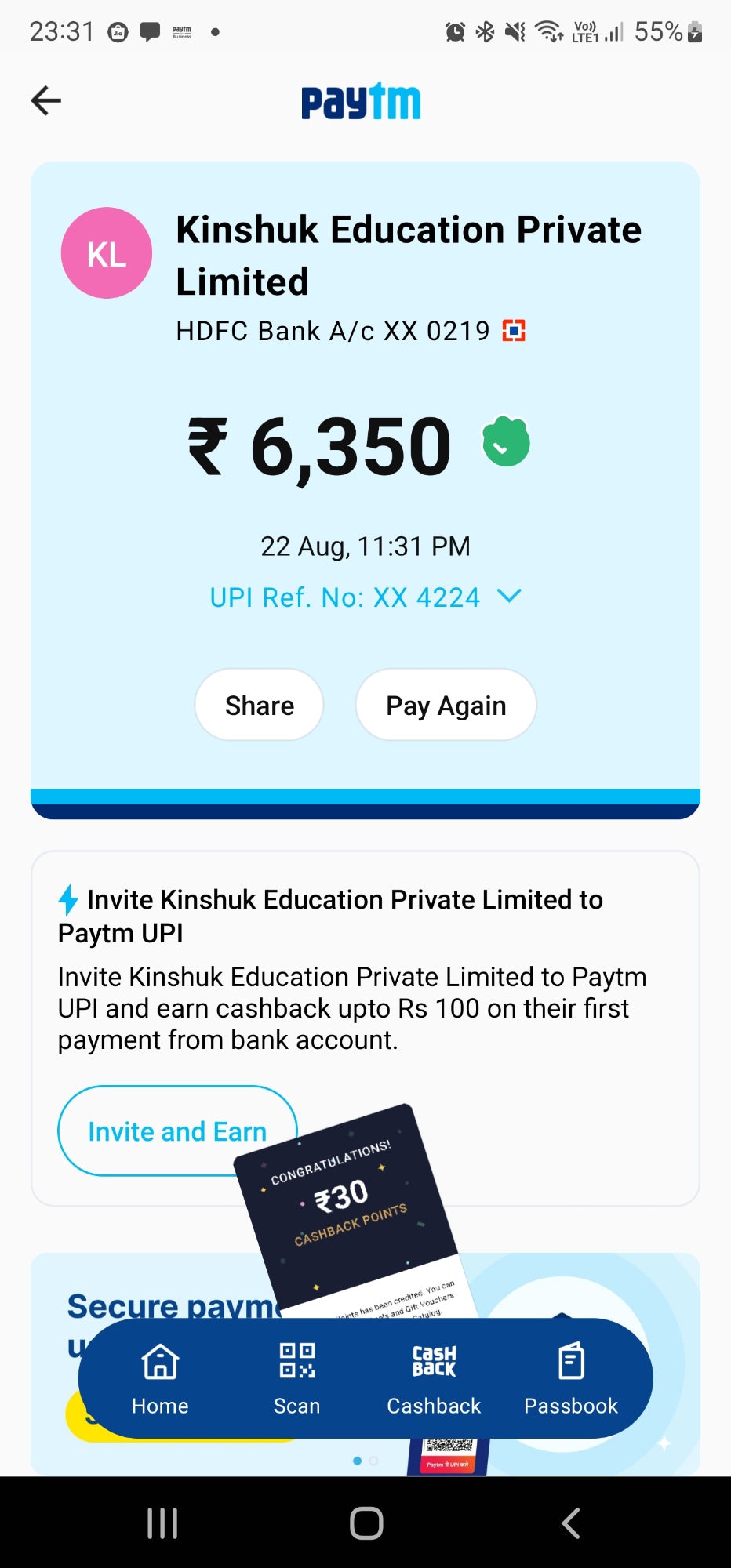Open the Passbook tab

571,1377
